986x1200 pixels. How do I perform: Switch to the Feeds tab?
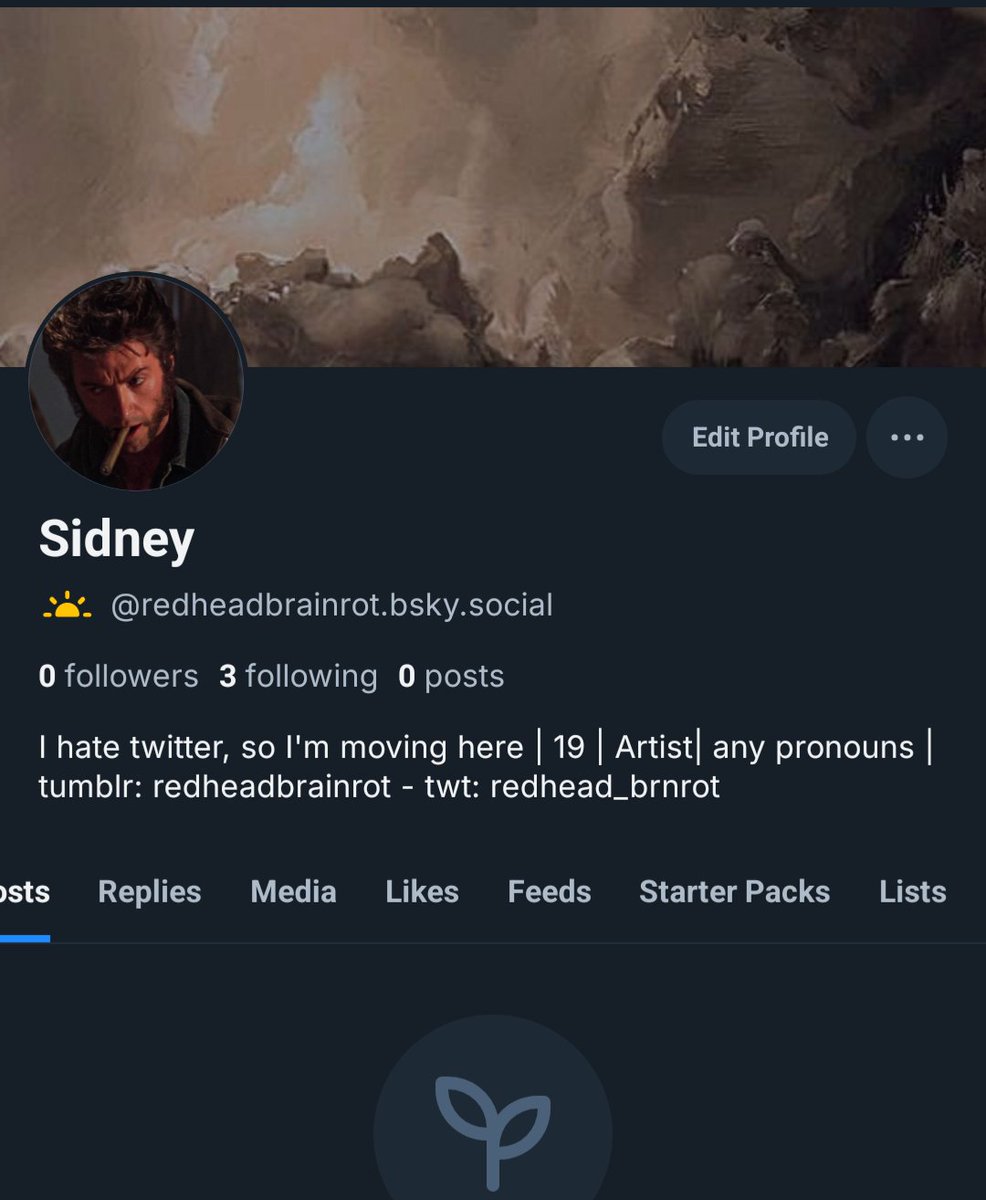click(549, 891)
